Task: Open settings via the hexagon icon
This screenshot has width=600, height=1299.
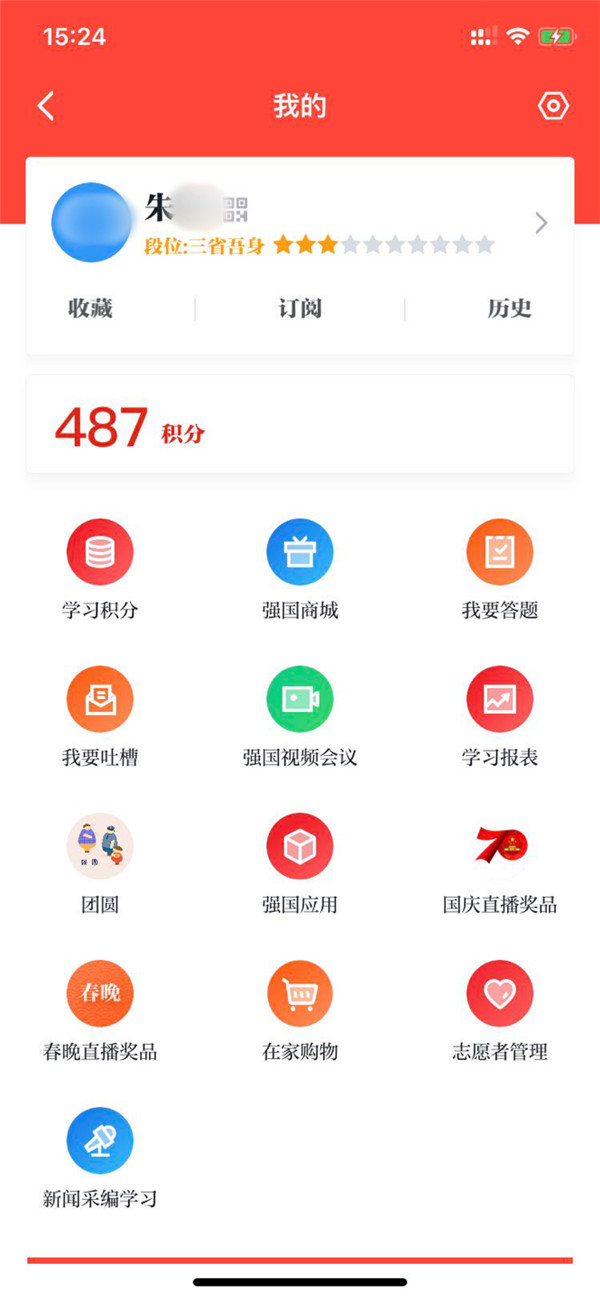Action: [x=553, y=106]
